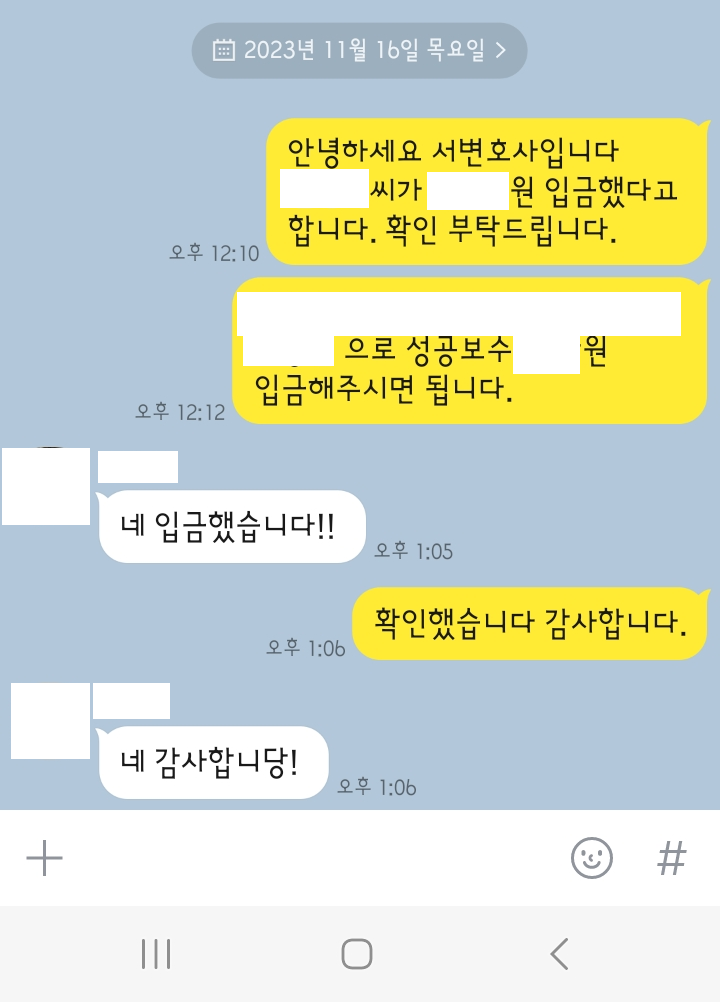Screen dimensions: 720x1002
Task: Focus the message input field
Action: (x=310, y=858)
